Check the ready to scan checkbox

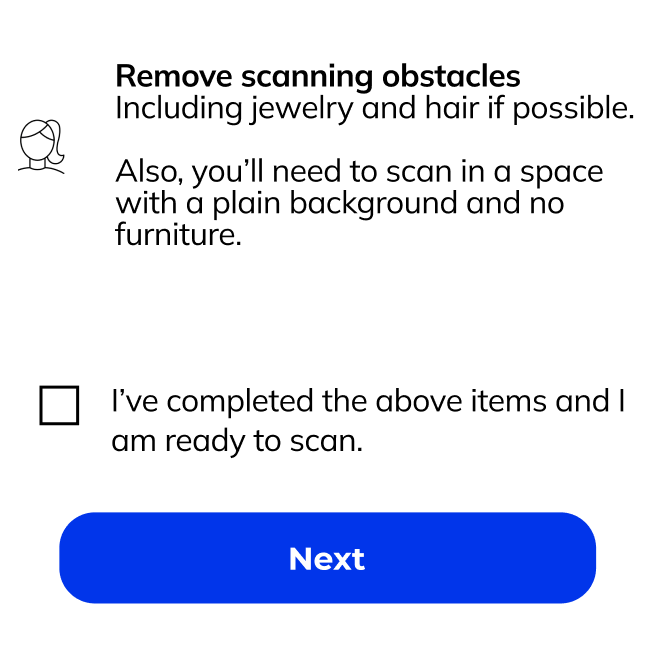[x=59, y=405]
